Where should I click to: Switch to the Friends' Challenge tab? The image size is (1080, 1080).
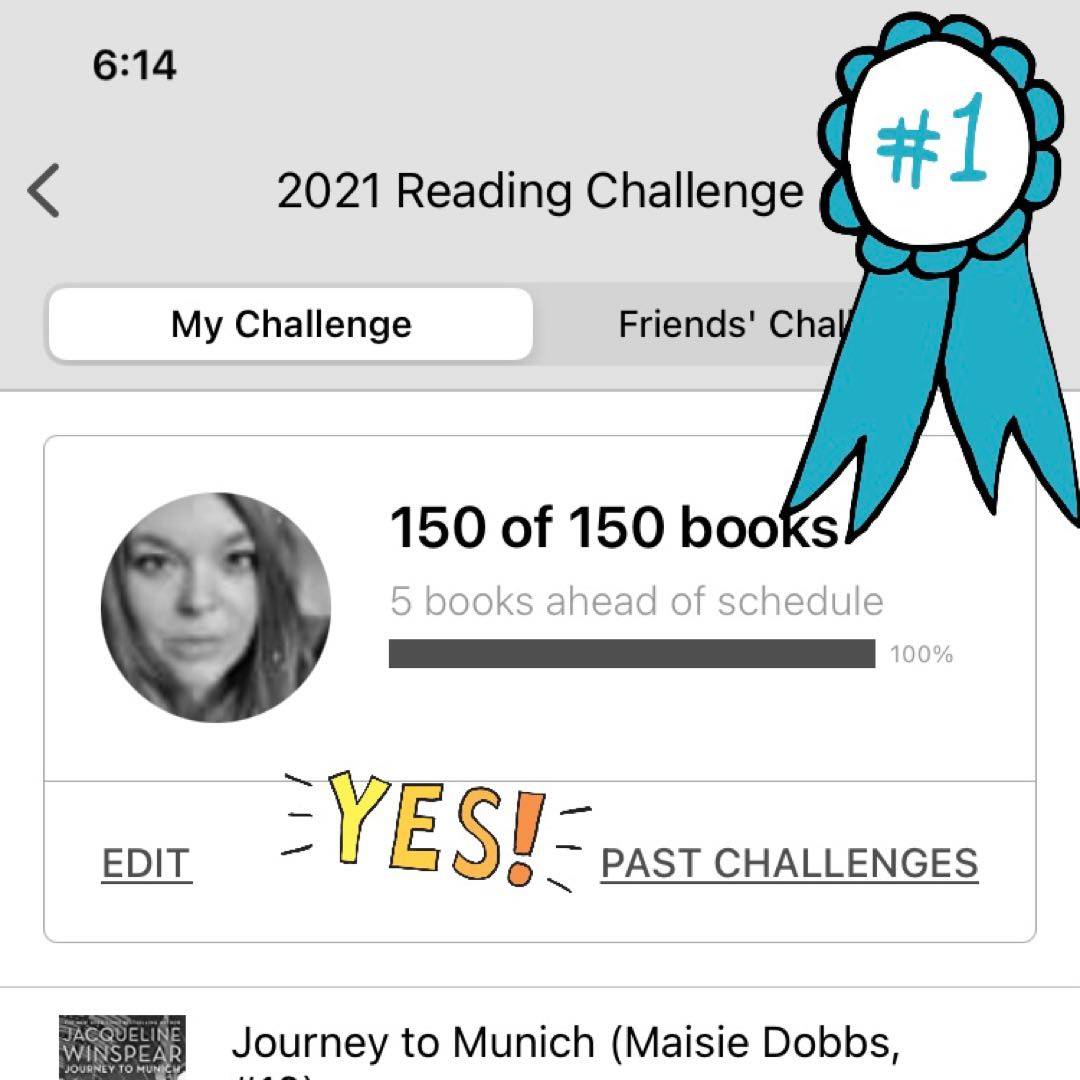[x=730, y=324]
